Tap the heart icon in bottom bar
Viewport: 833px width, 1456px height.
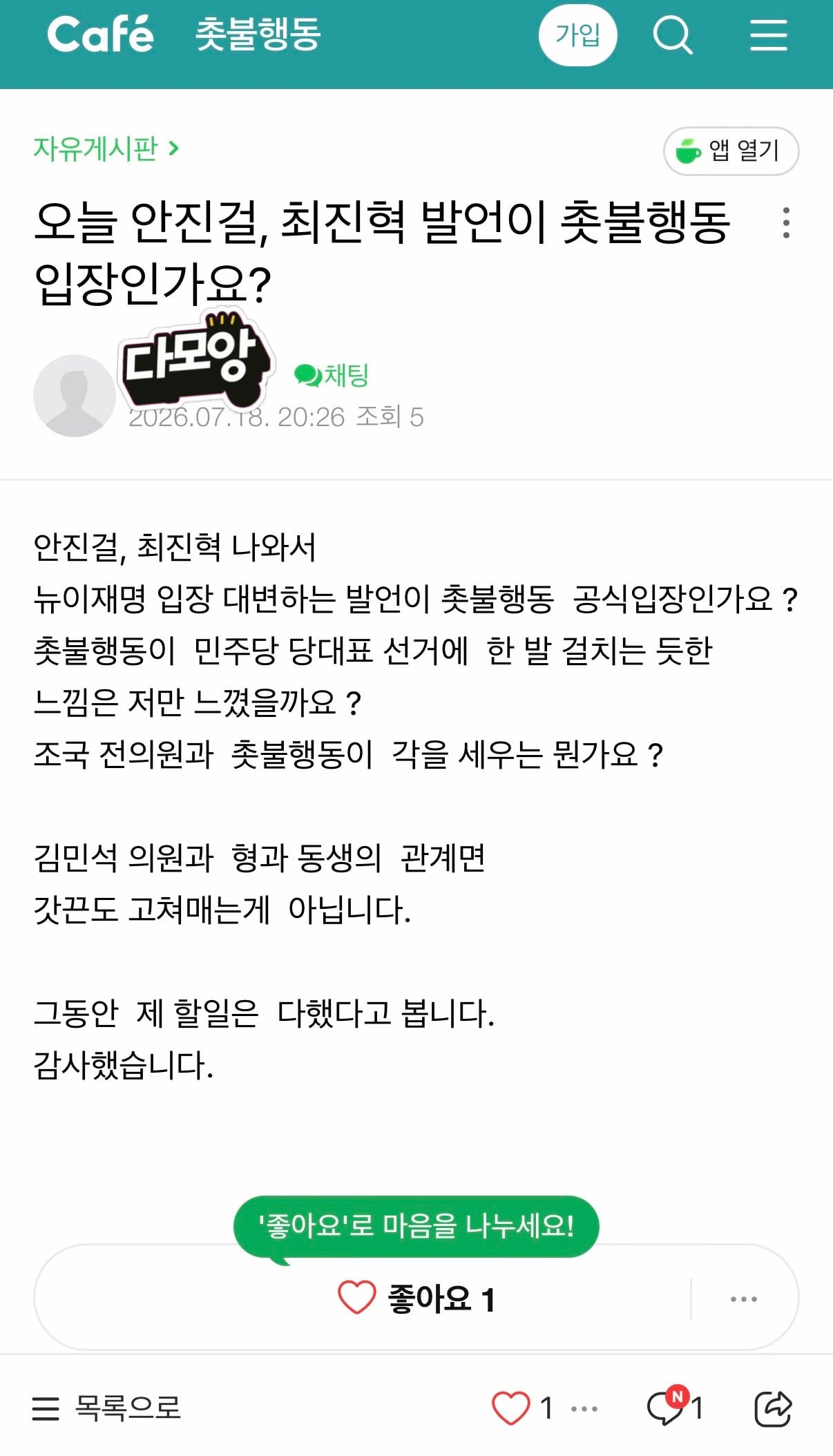pyautogui.click(x=510, y=1408)
